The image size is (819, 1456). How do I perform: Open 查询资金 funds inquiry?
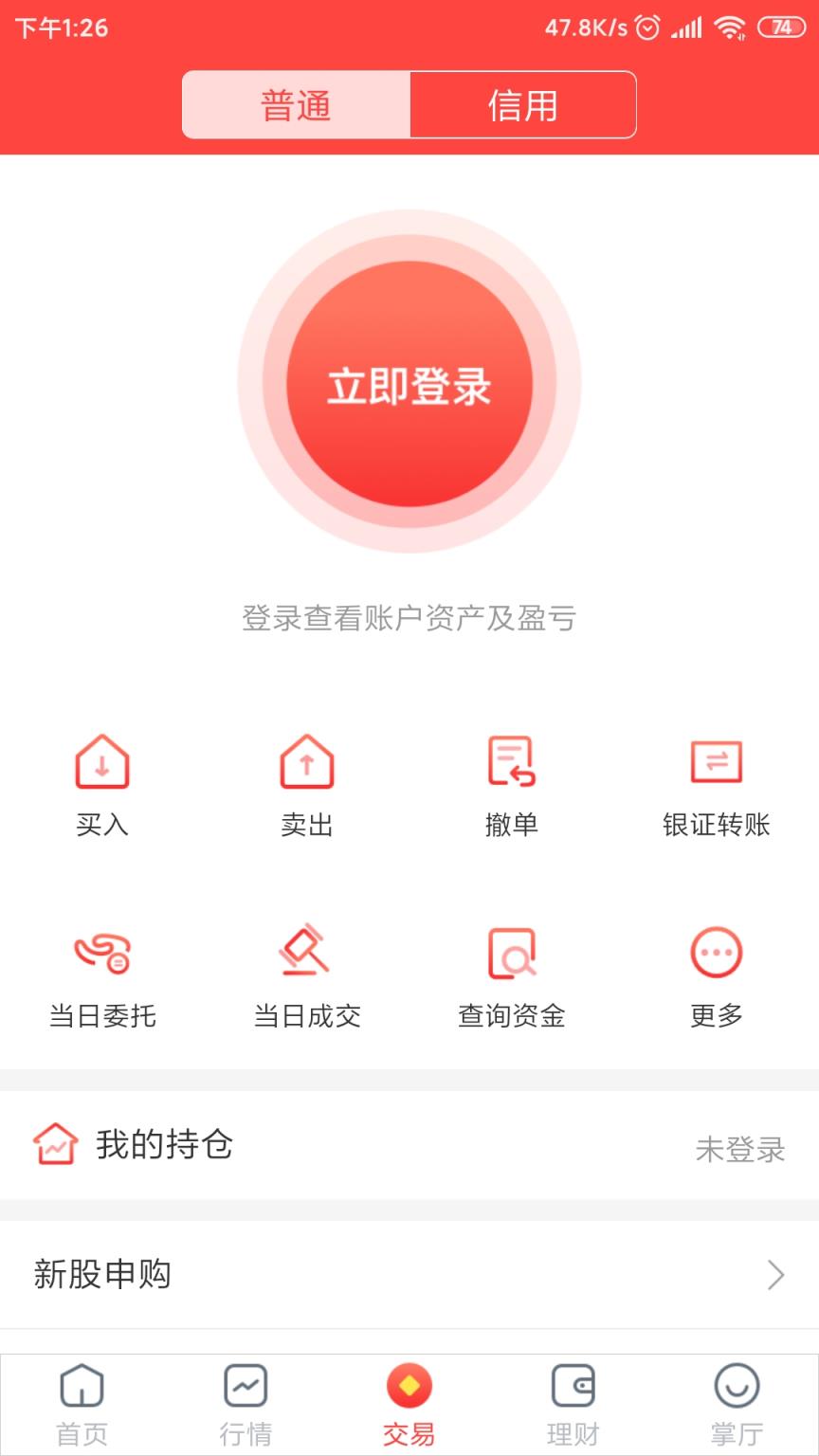[x=511, y=955]
